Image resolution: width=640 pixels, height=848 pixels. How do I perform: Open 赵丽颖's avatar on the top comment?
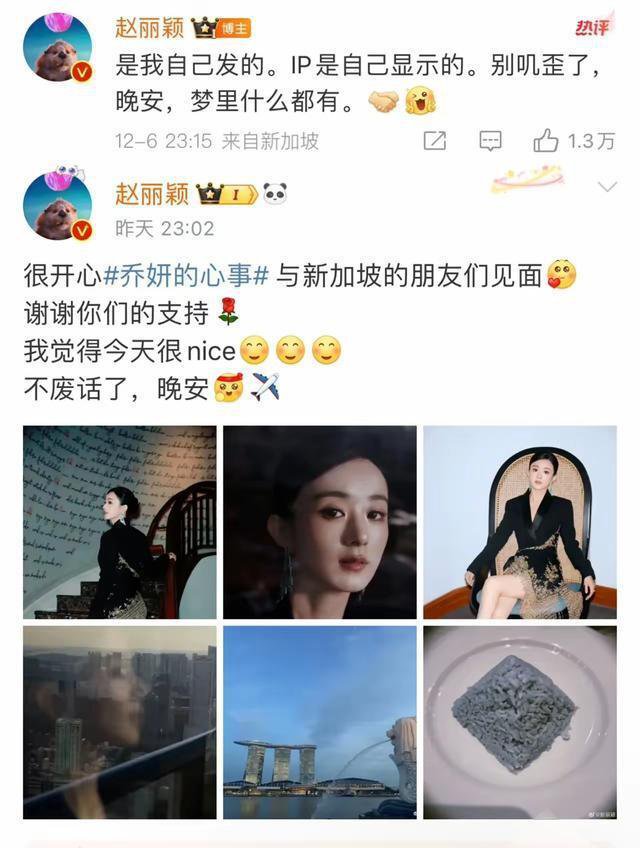tap(57, 47)
